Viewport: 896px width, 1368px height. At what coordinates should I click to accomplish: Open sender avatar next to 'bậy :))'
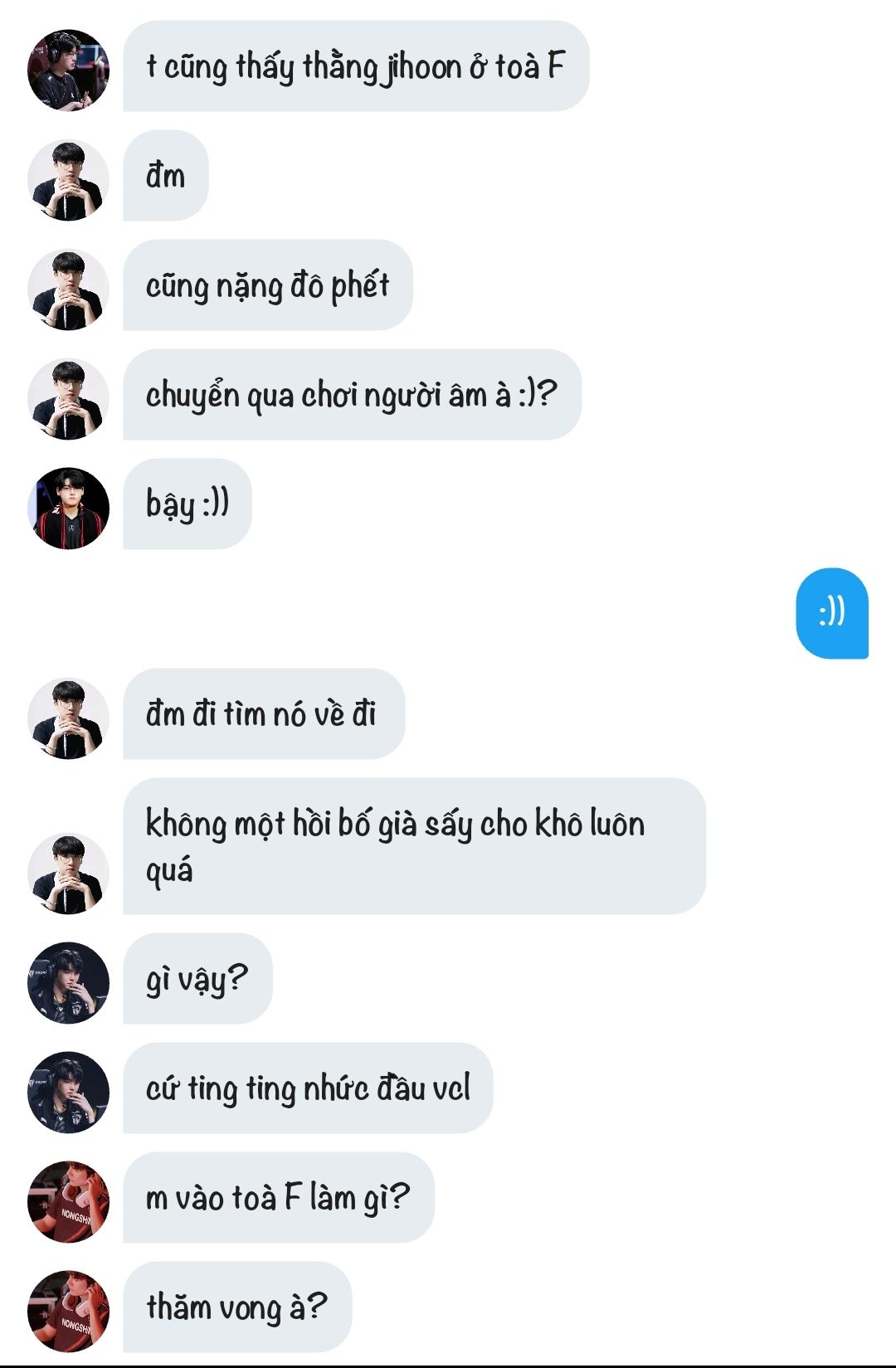pyautogui.click(x=68, y=508)
